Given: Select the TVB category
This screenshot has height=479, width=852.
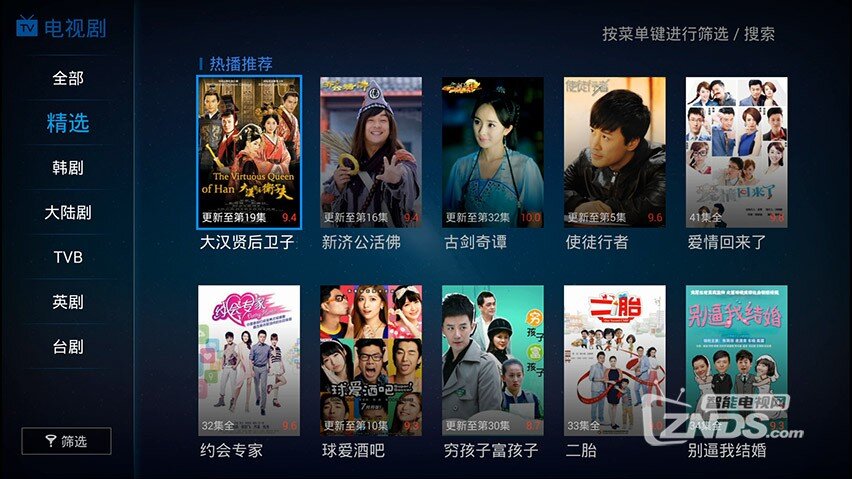Looking at the screenshot, I should [x=68, y=257].
